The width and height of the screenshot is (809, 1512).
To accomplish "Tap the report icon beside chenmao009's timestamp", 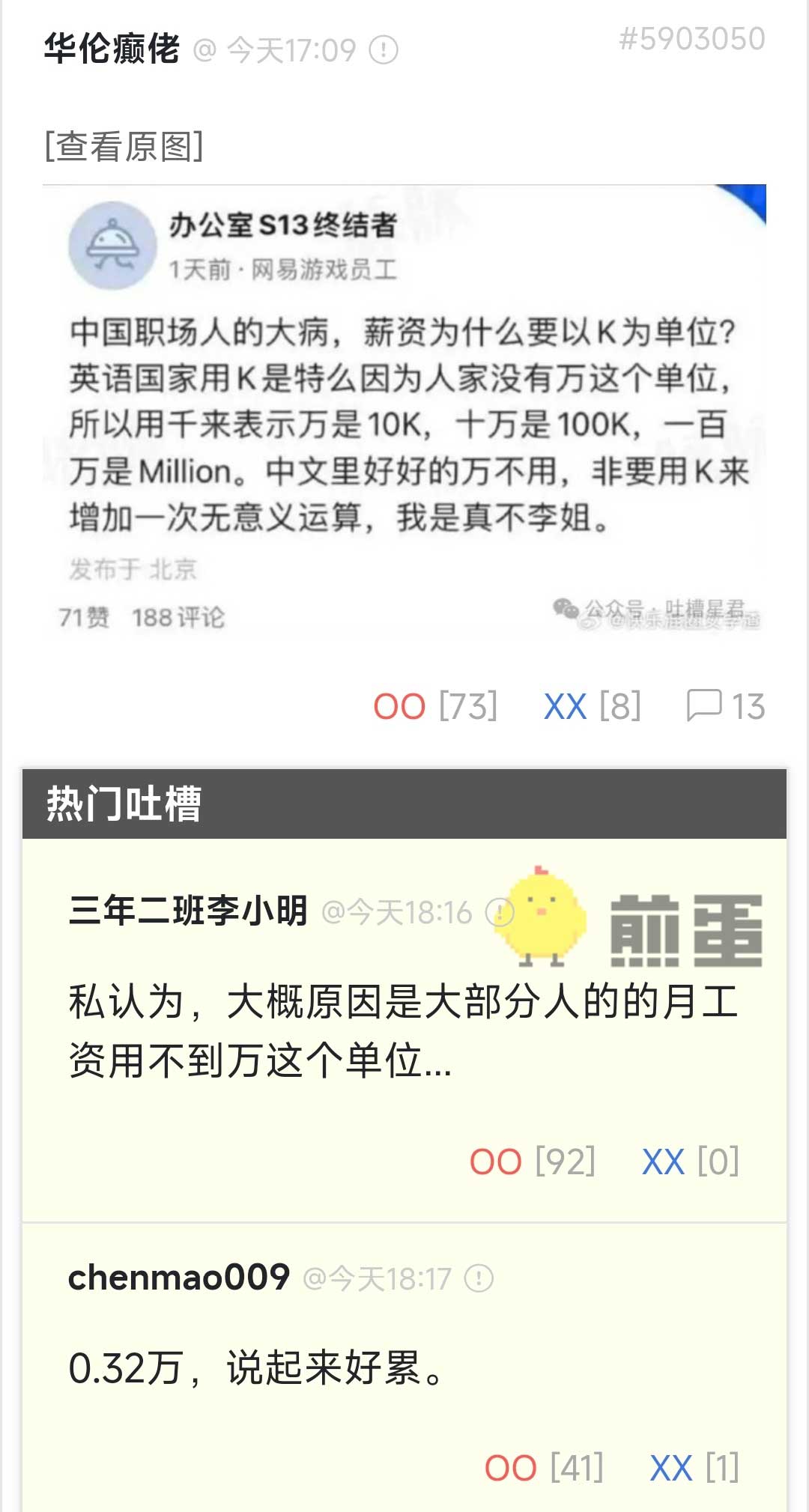I will click(479, 1278).
